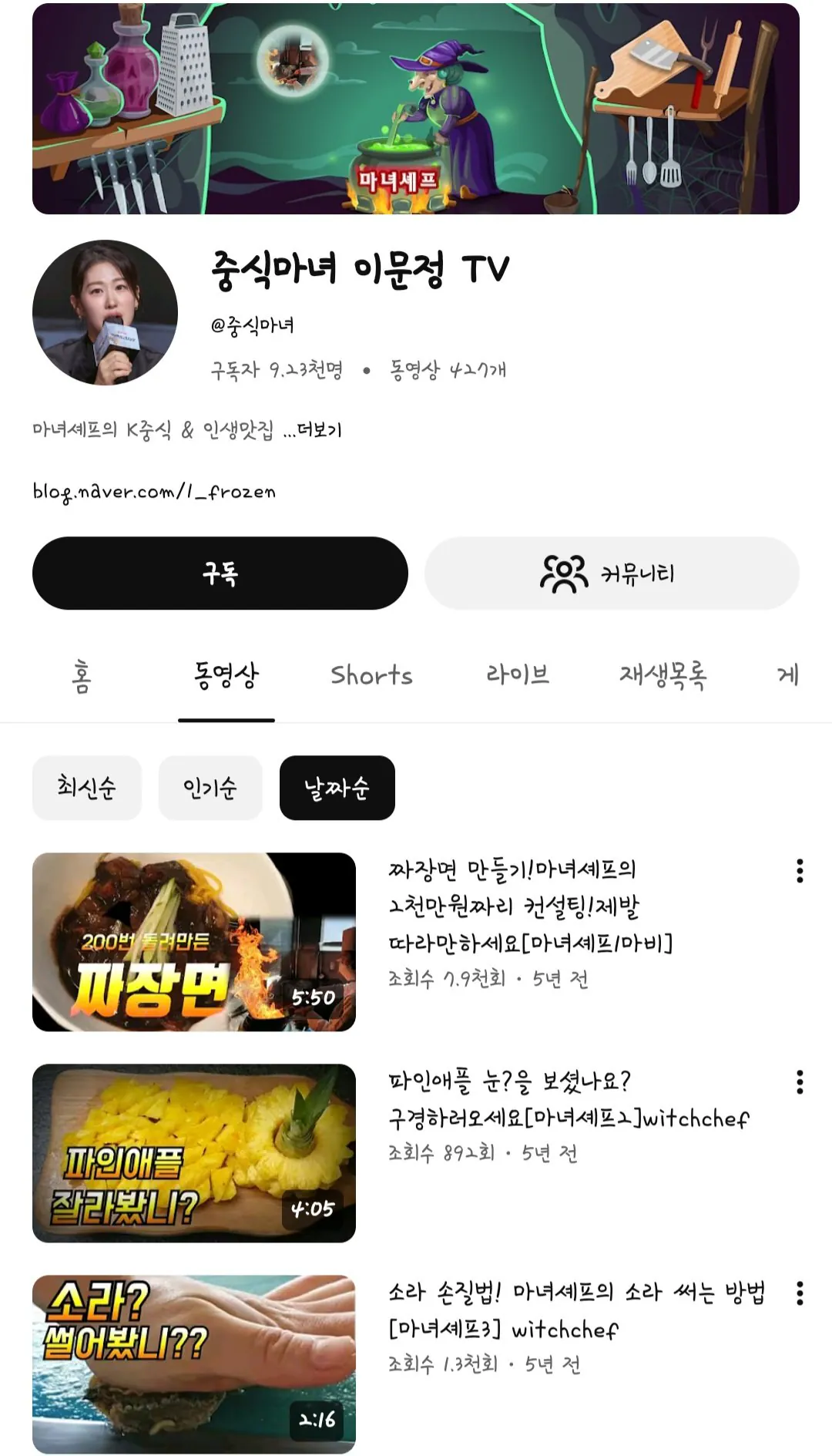Screen dimensions: 832x1456
Task: Switch to the 홈 tab
Action: [x=82, y=676]
